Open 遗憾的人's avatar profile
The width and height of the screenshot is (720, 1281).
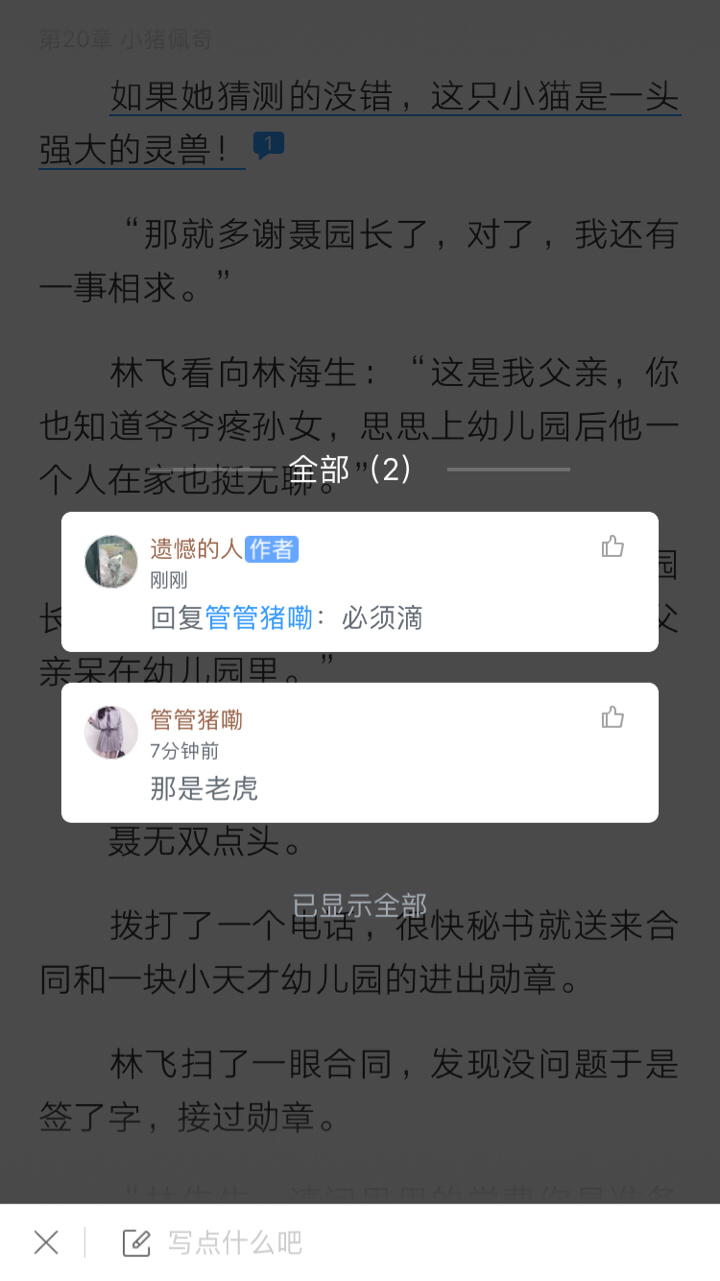[x=111, y=561]
